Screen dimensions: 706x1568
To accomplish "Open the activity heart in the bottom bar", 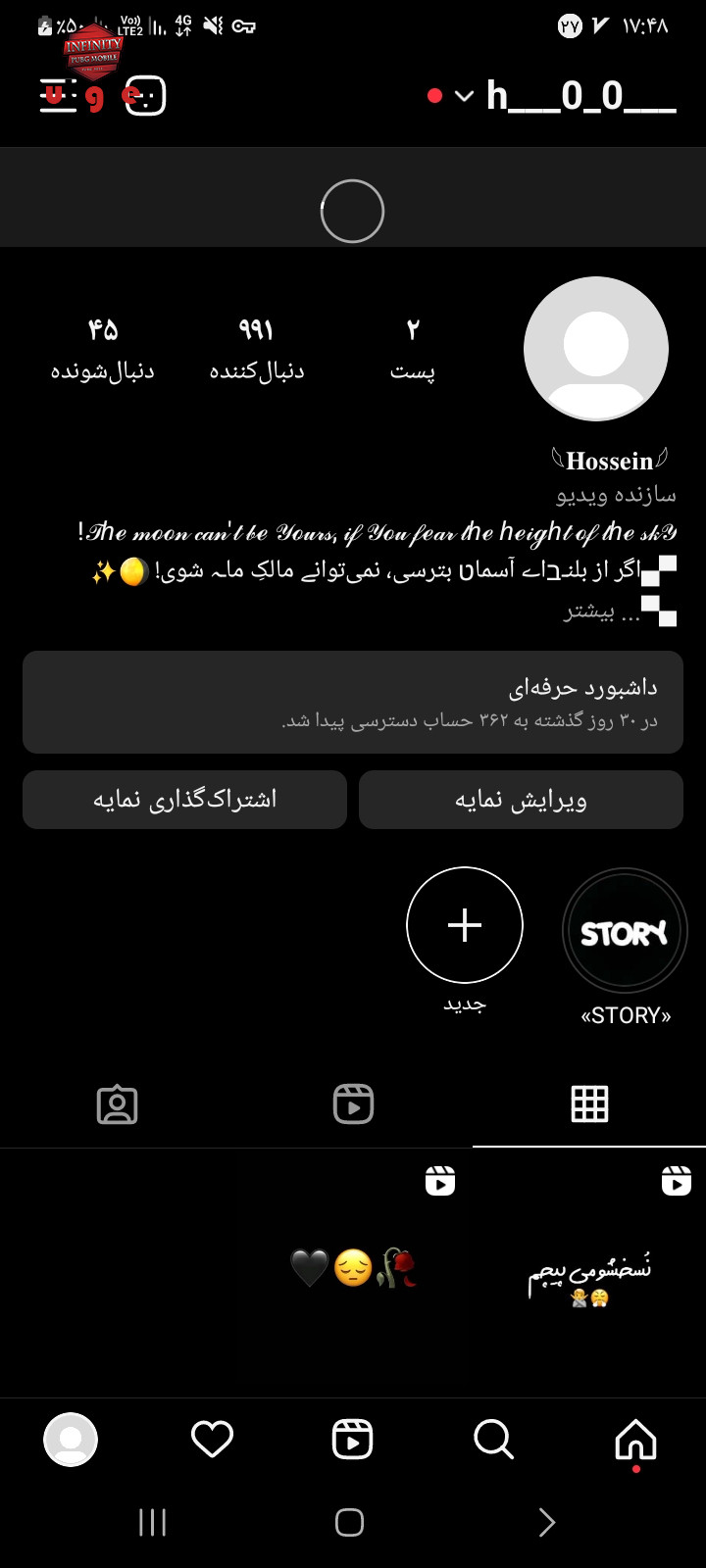I will pos(212,1440).
